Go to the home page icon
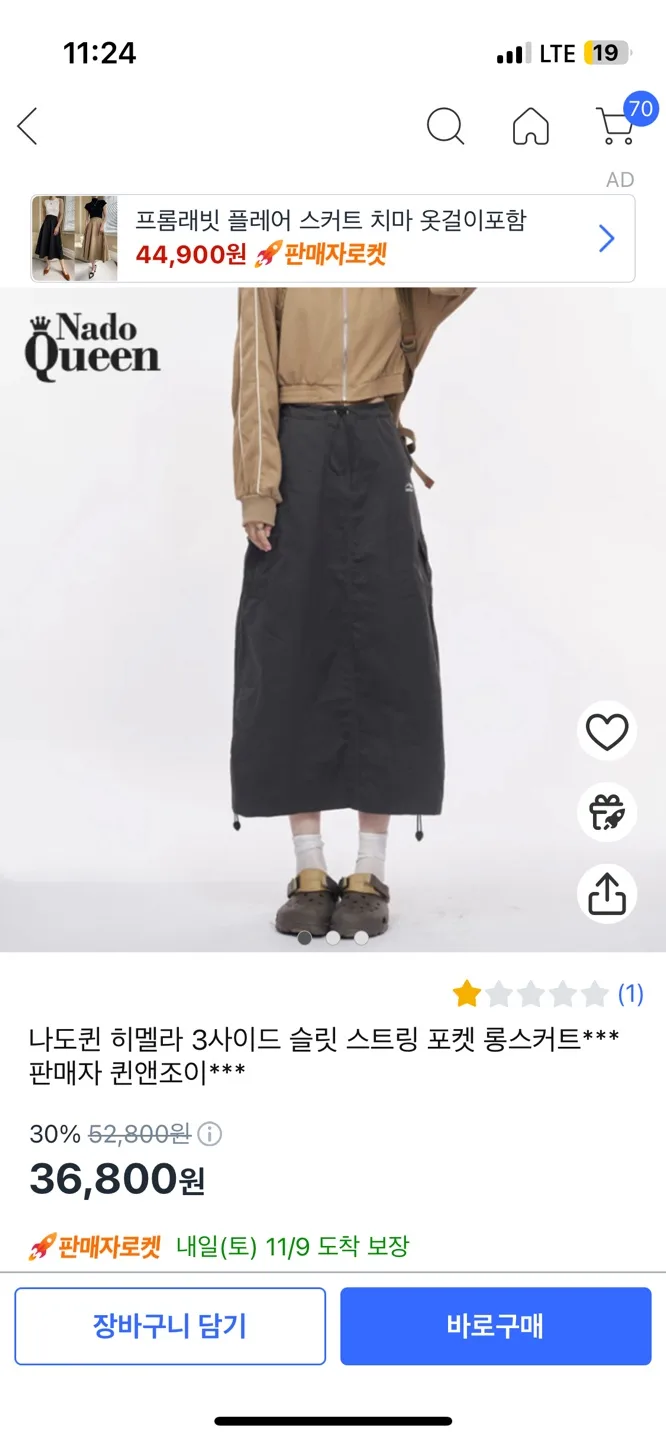This screenshot has height=1440, width=666. pyautogui.click(x=531, y=127)
